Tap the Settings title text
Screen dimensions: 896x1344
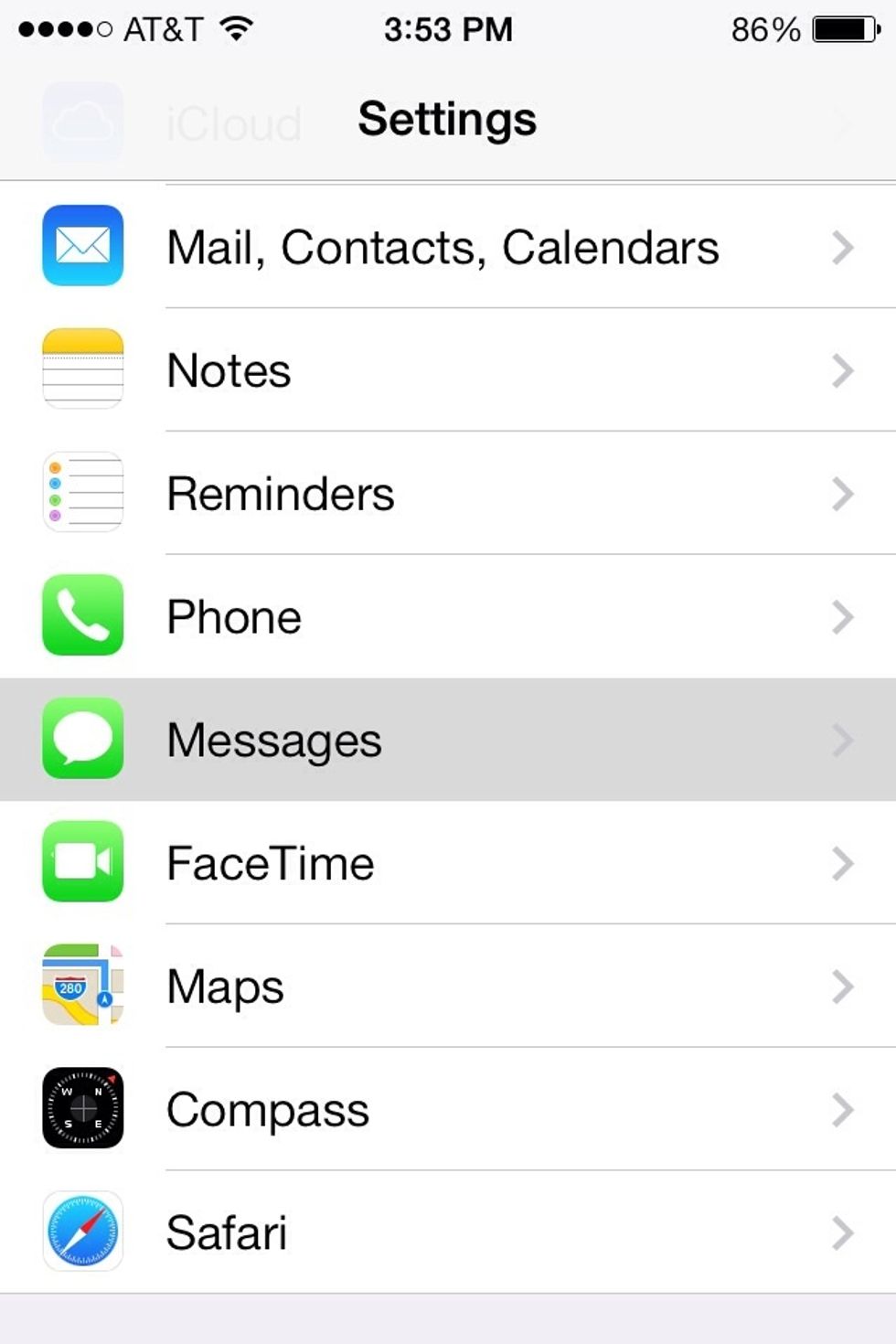tap(446, 119)
